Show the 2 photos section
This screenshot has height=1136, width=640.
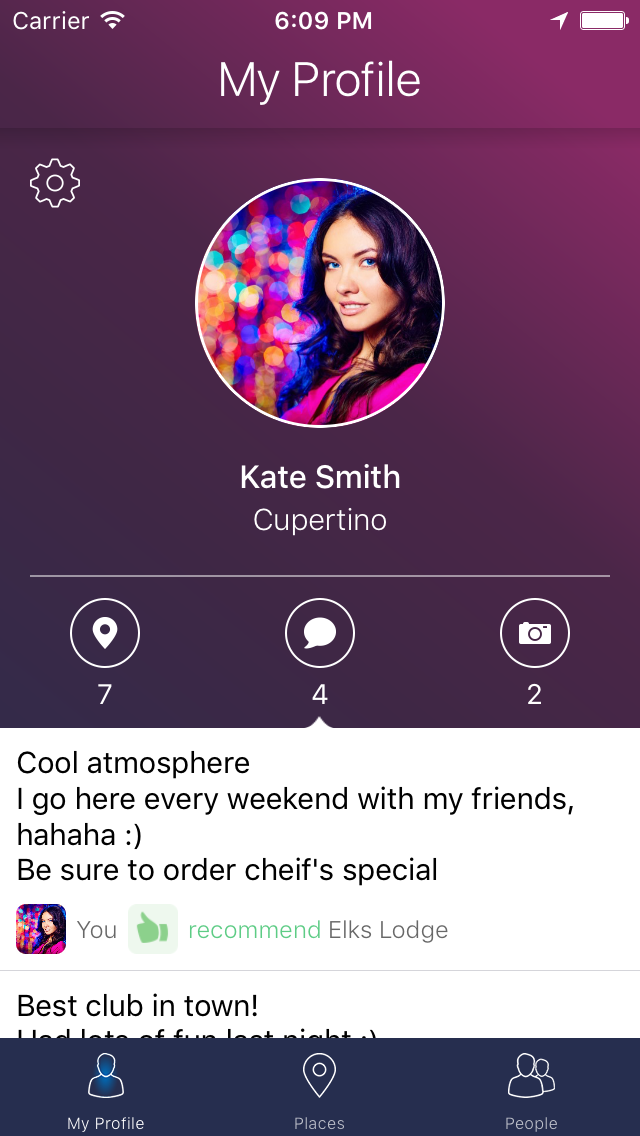534,633
